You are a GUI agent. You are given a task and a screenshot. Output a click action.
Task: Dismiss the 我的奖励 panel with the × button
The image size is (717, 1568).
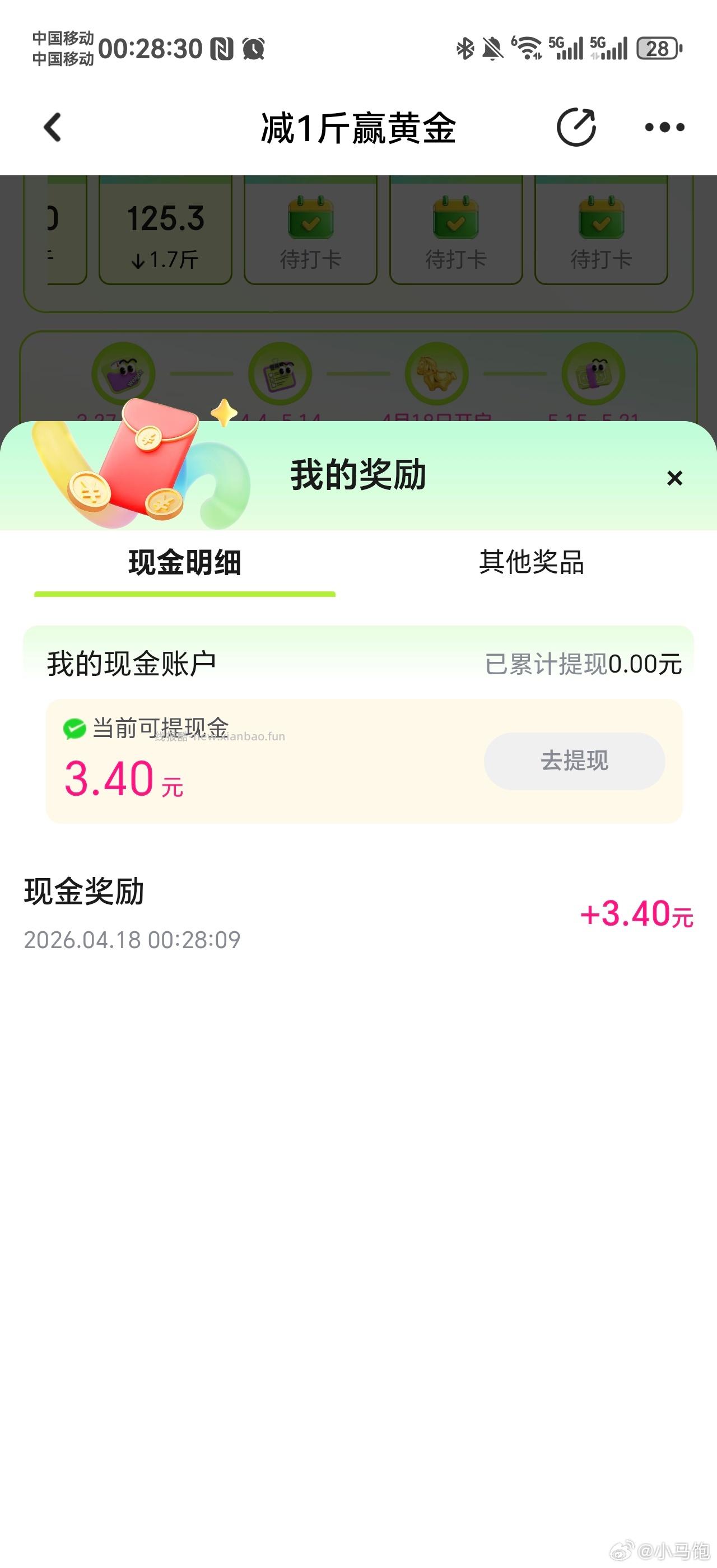[x=675, y=479]
